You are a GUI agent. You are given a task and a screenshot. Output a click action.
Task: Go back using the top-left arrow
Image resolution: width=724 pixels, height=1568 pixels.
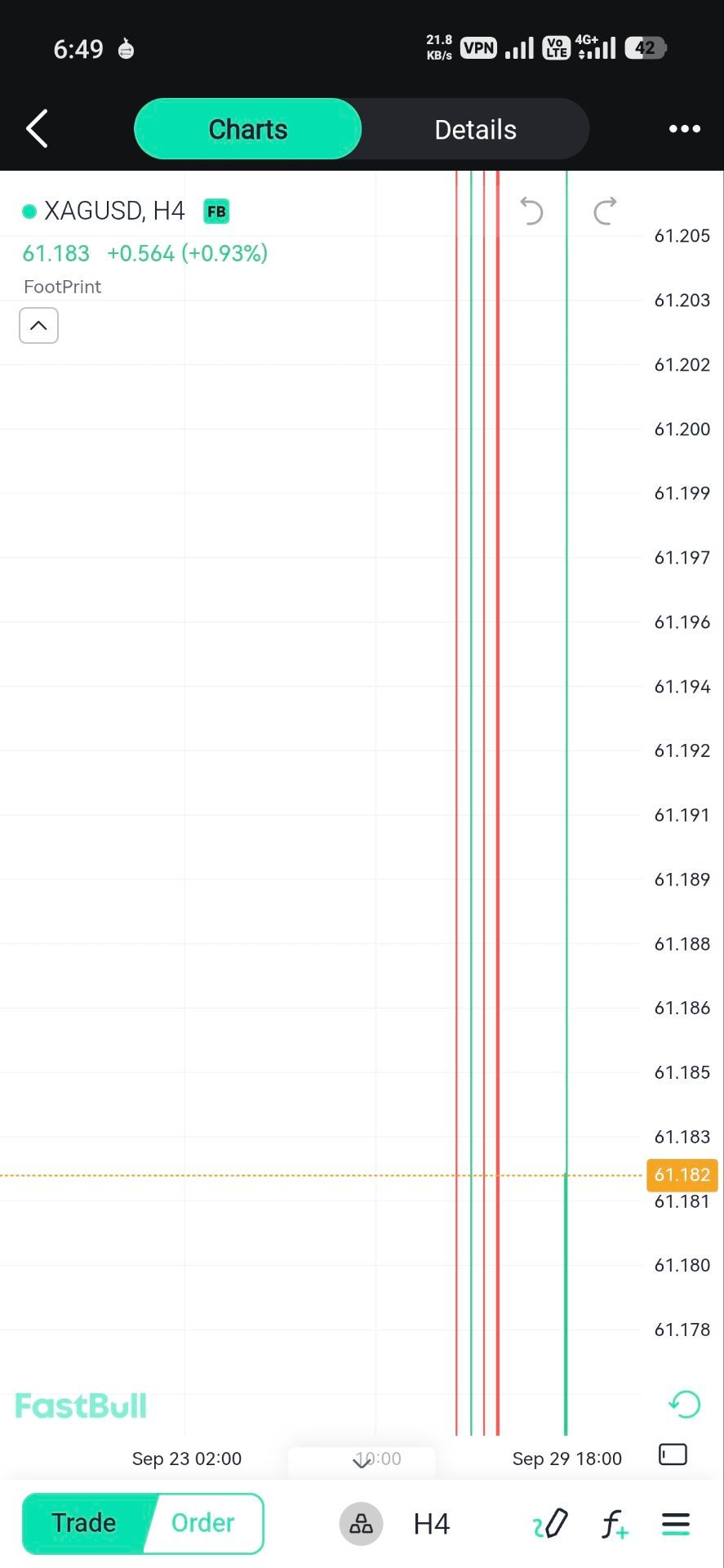(38, 129)
